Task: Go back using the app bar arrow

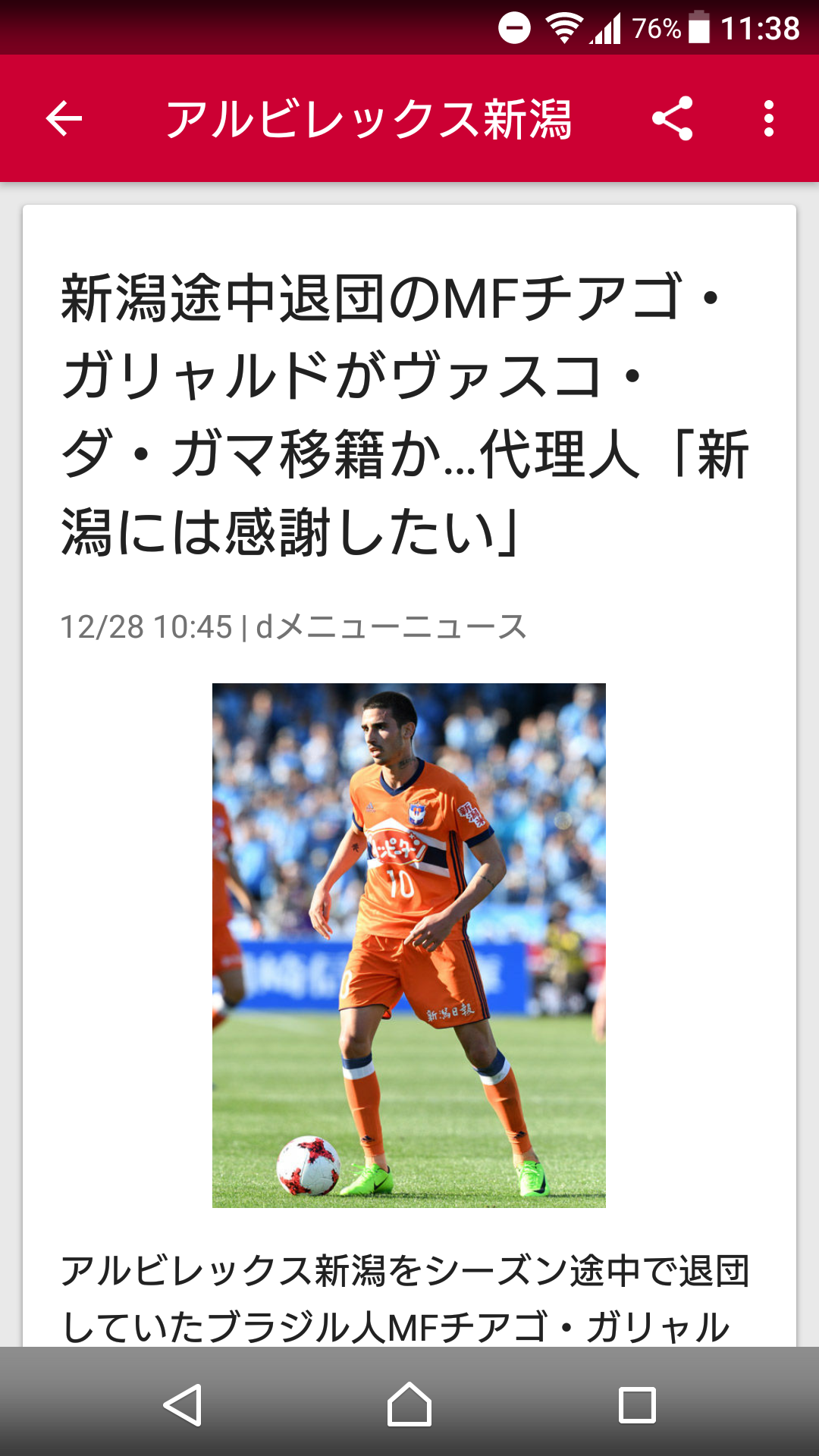Action: [64, 118]
